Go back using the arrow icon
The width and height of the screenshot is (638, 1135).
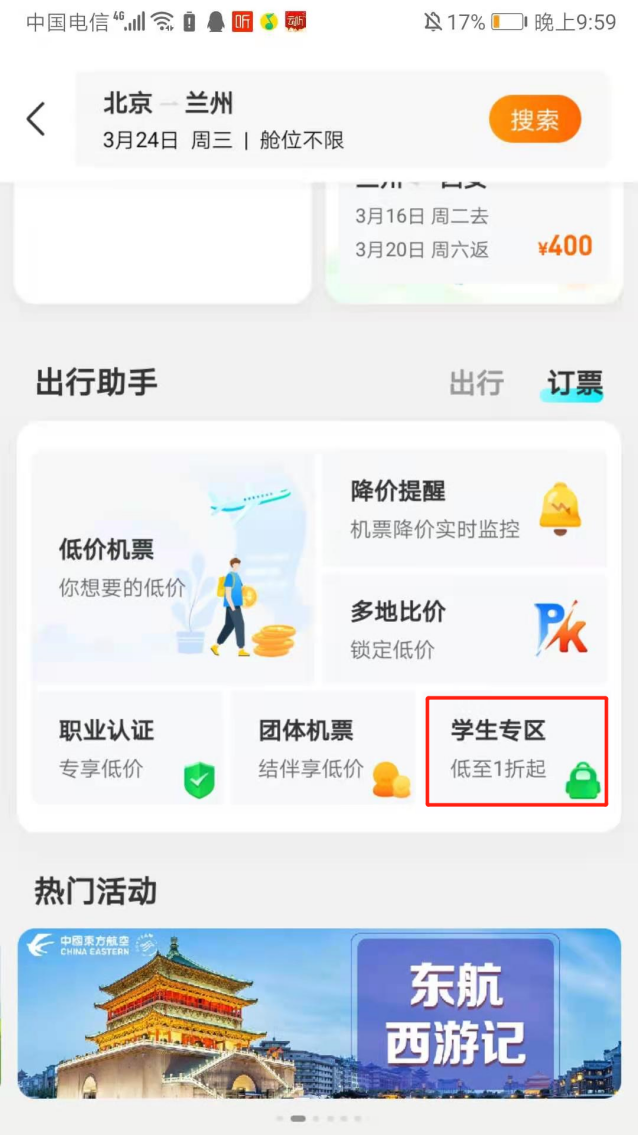coord(36,120)
